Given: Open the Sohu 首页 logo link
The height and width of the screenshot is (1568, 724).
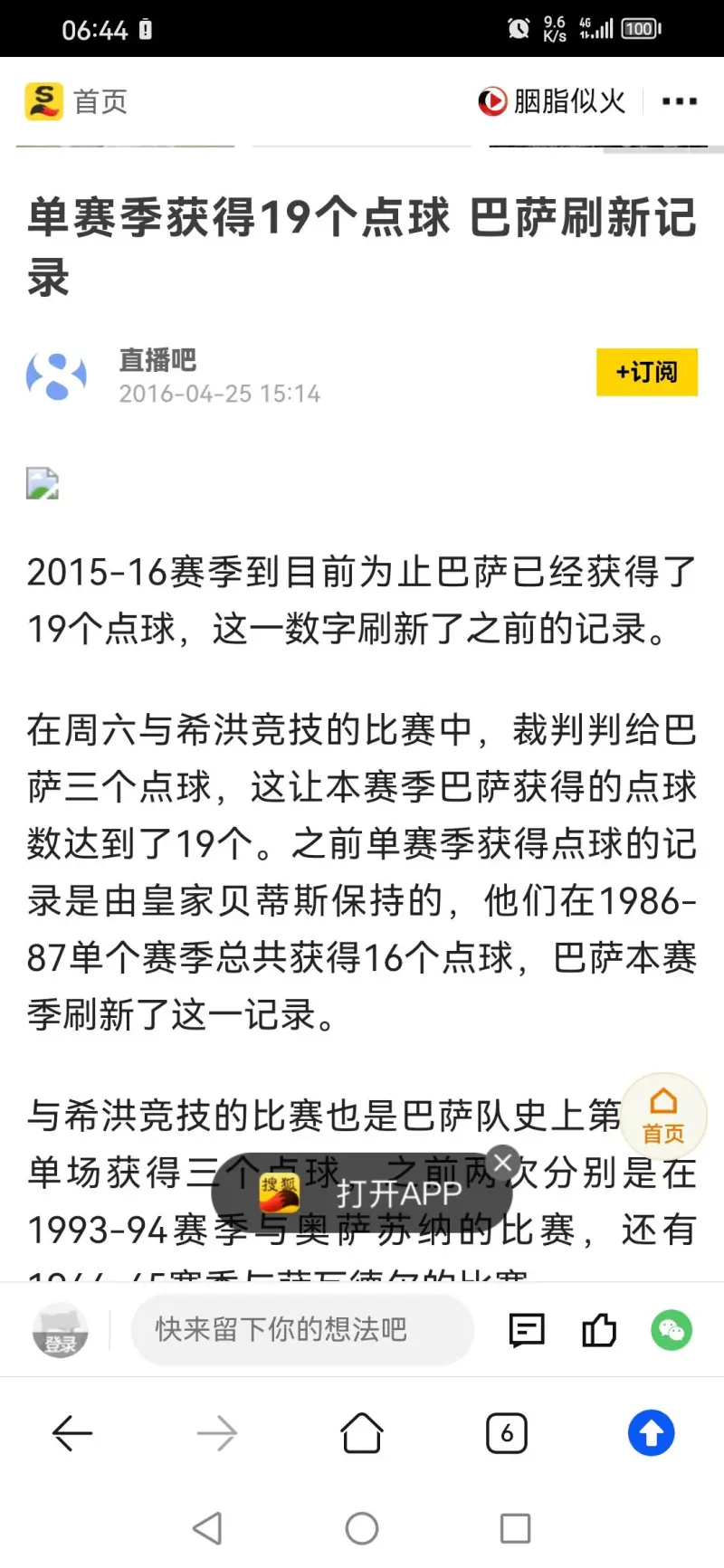Looking at the screenshot, I should coord(76,101).
